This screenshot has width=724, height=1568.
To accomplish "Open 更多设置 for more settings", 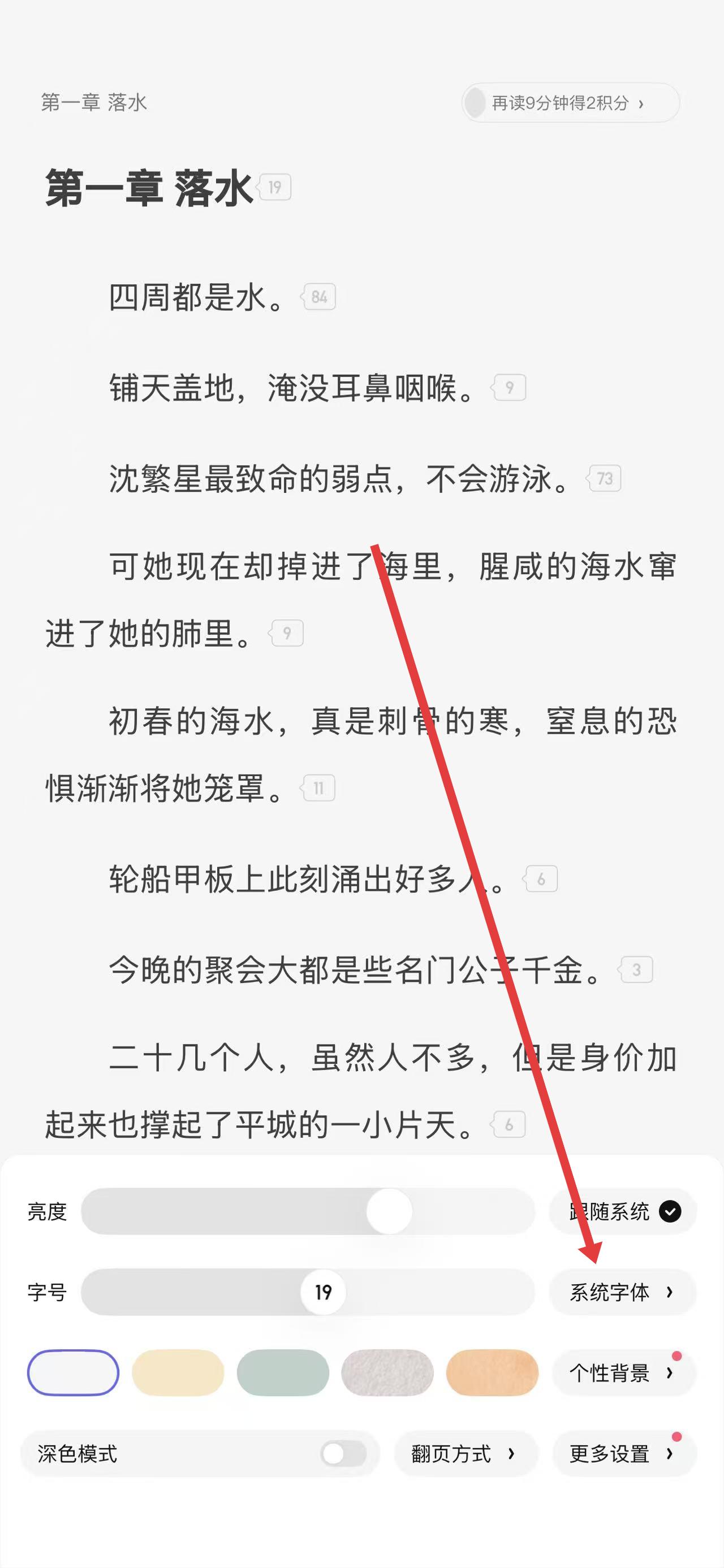I will tap(622, 1454).
